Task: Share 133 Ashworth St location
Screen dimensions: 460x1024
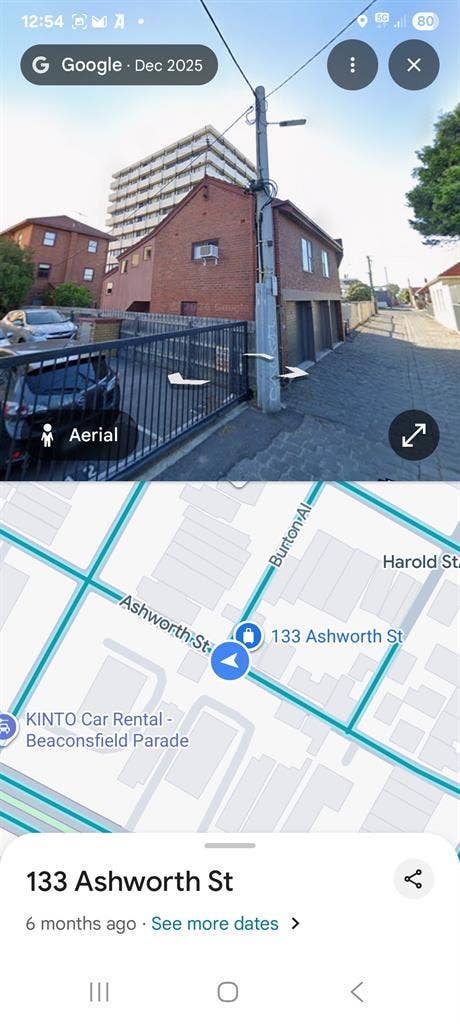Action: coord(413,879)
